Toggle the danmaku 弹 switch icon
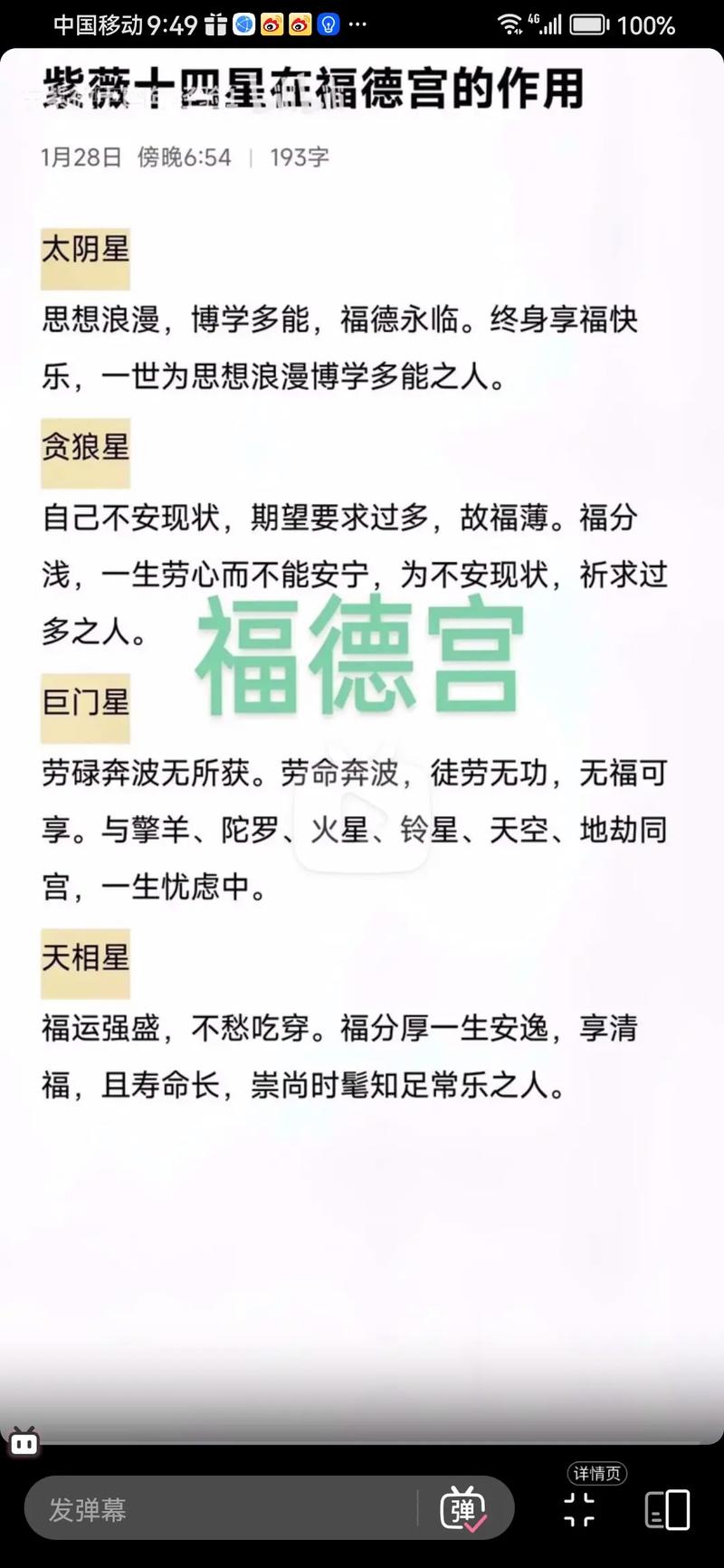The height and width of the screenshot is (1568, 724). point(463,1509)
